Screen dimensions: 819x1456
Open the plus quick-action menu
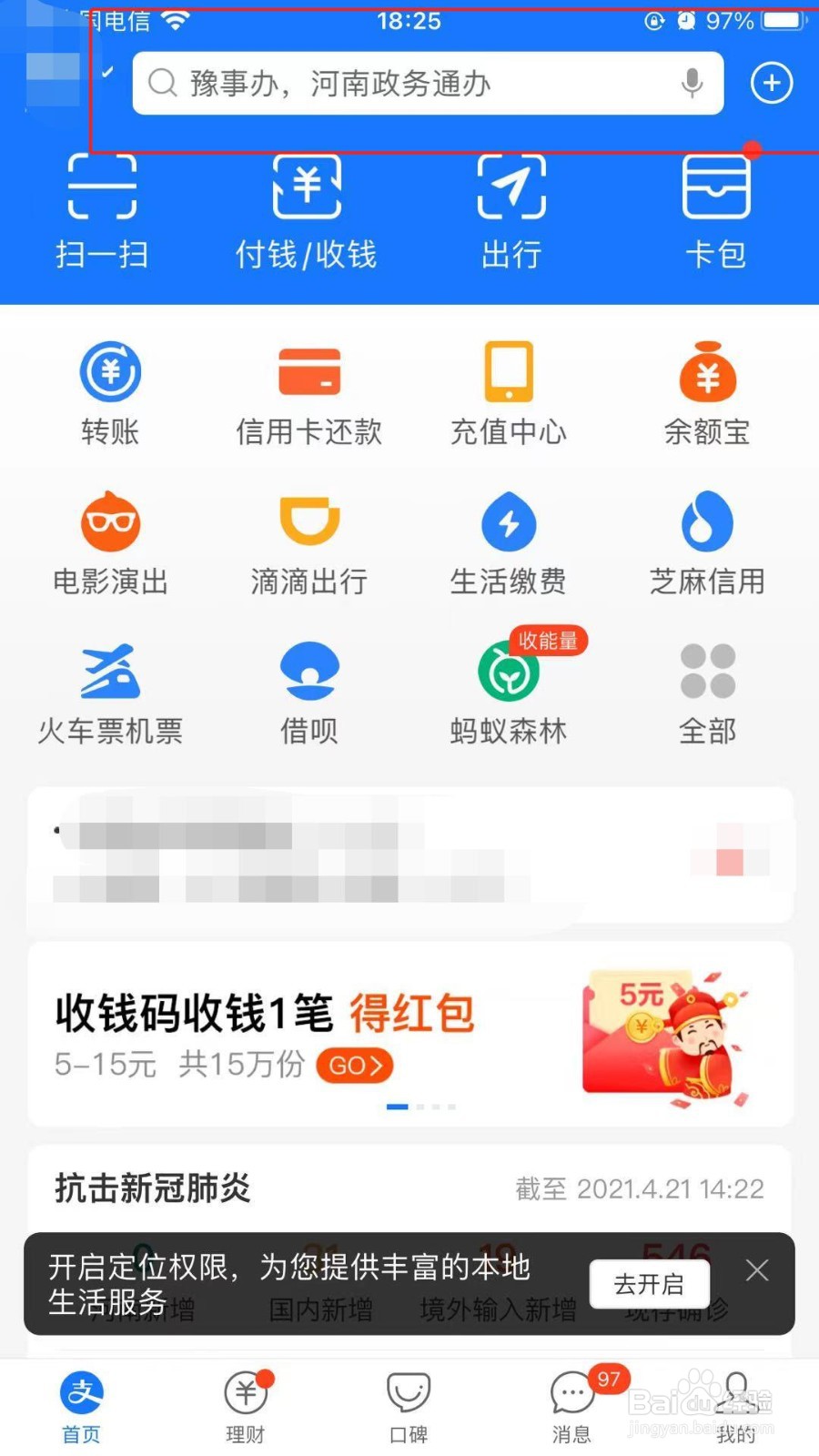coord(771,83)
